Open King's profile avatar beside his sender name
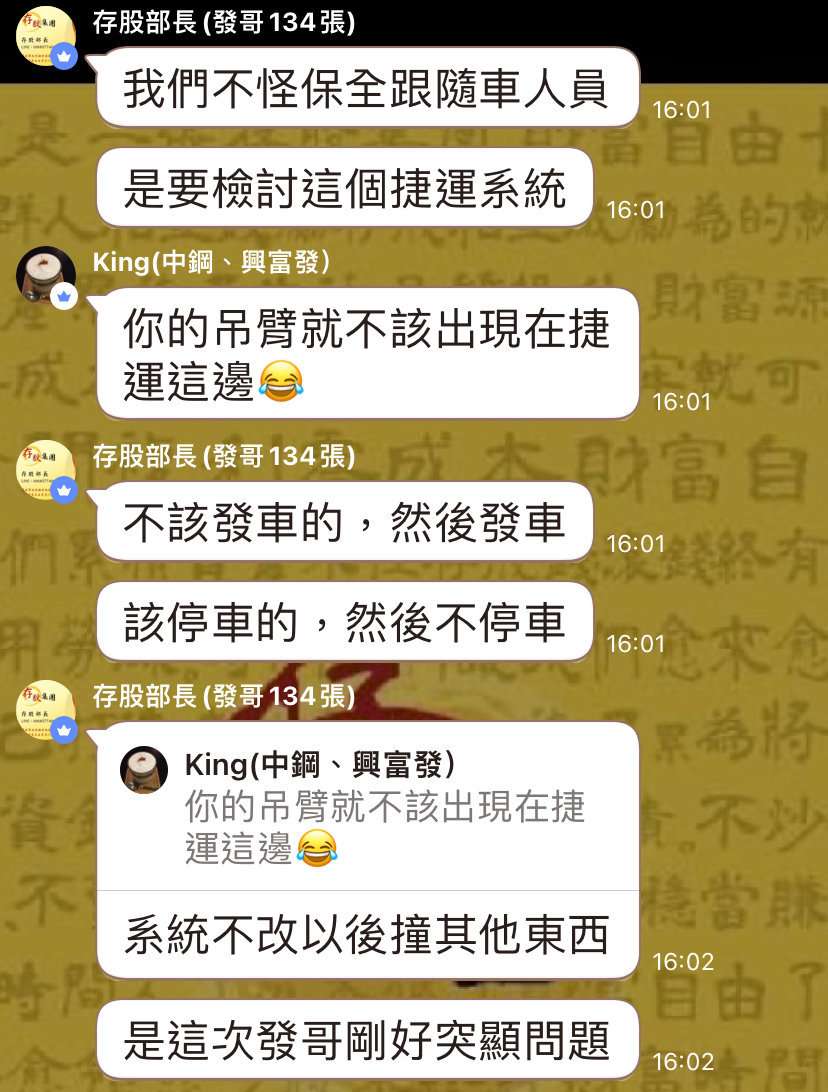828x1092 pixels. [x=46, y=275]
